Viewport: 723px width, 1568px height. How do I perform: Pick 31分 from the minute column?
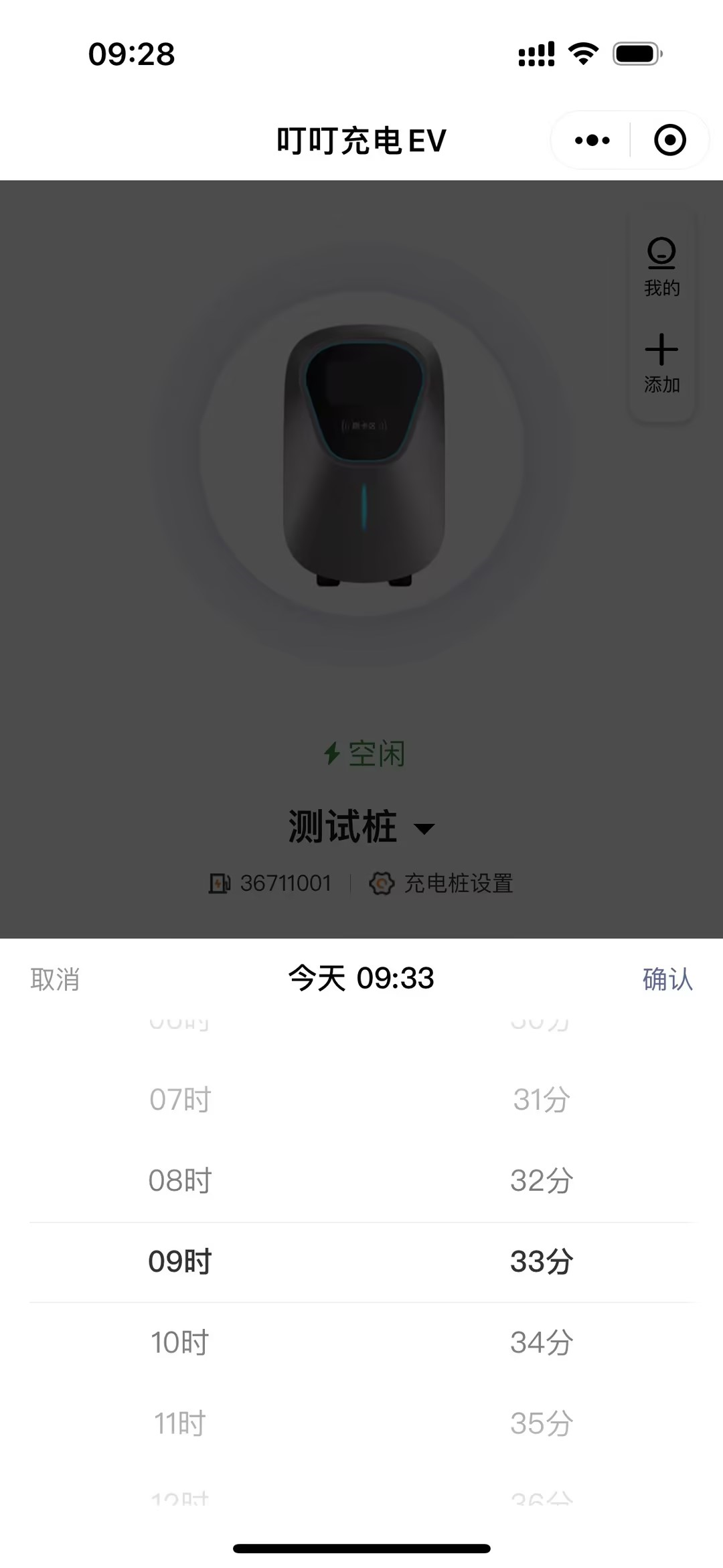click(542, 1100)
